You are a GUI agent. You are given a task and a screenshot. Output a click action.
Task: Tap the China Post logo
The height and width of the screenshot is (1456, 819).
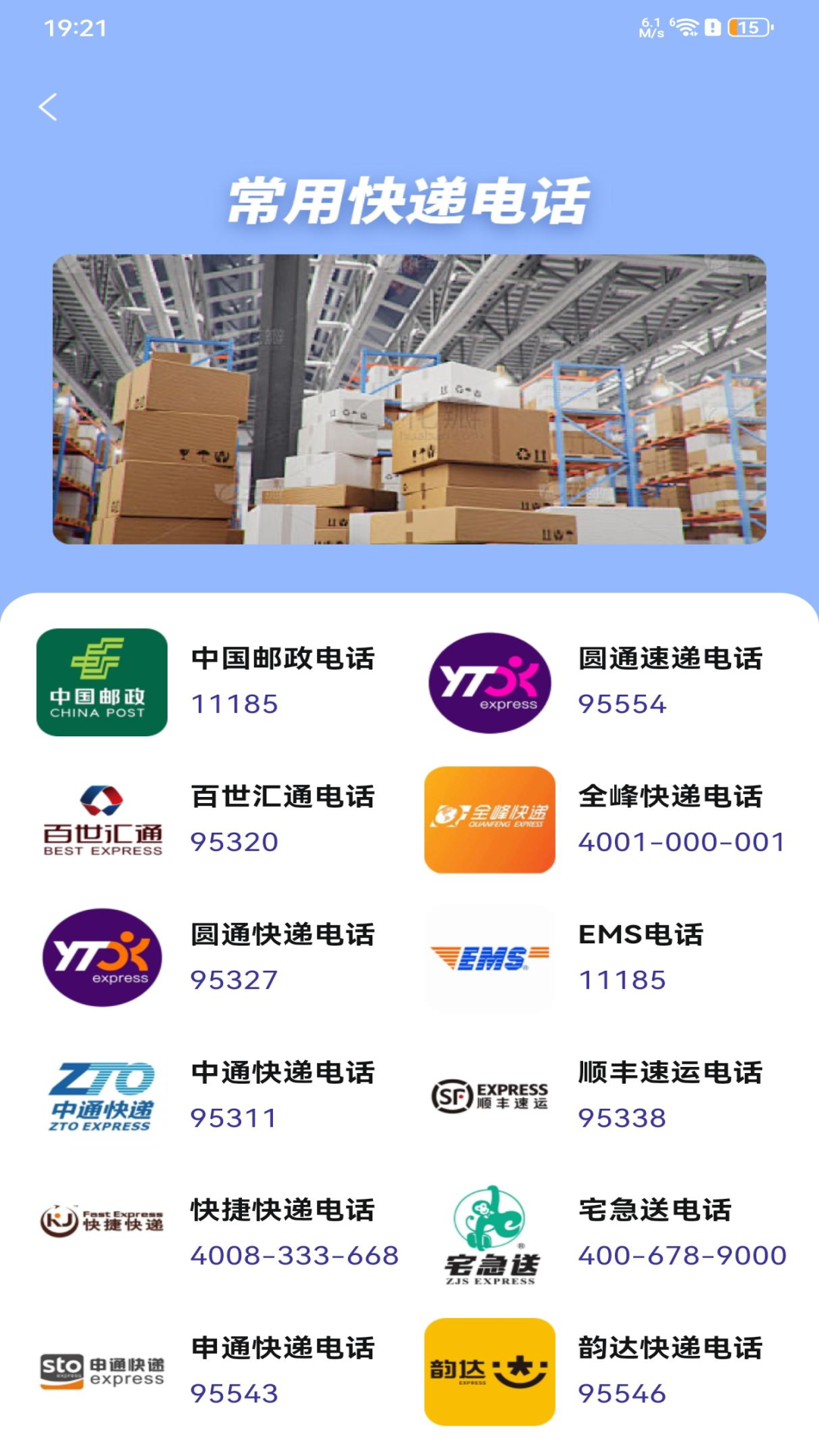102,682
